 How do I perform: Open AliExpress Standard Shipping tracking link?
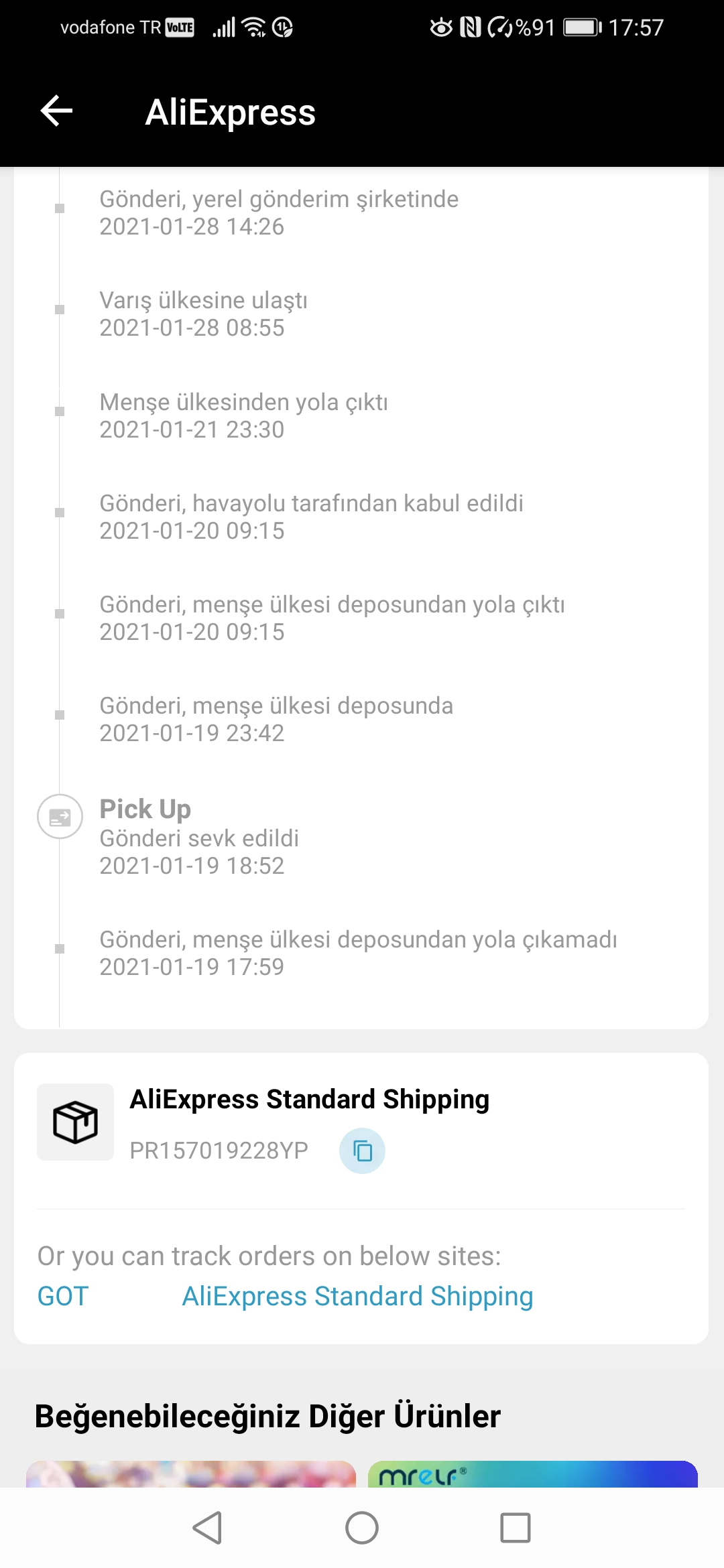coord(357,1296)
